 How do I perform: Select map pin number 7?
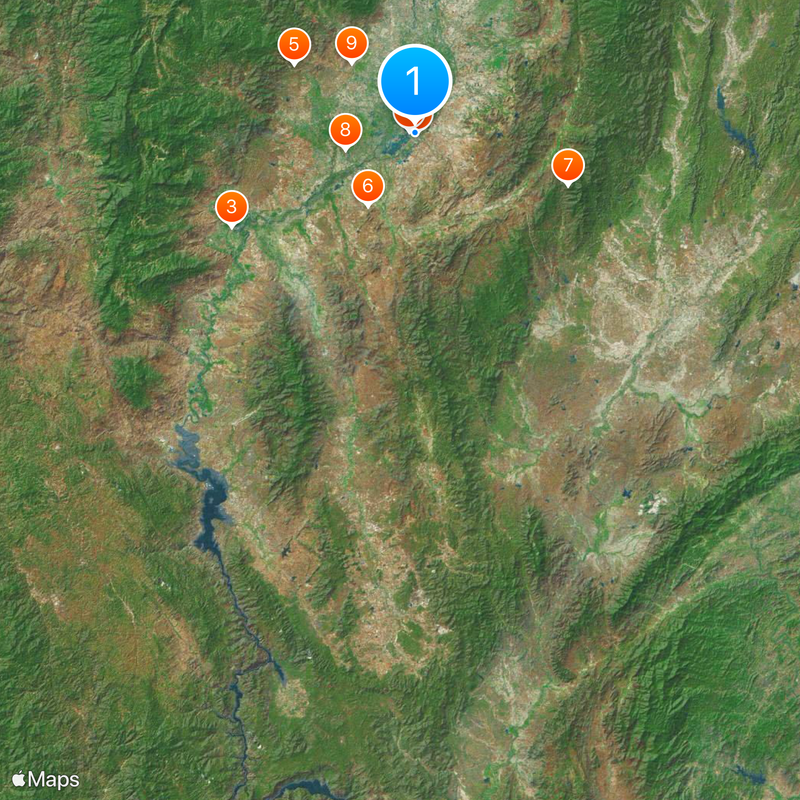click(x=568, y=165)
